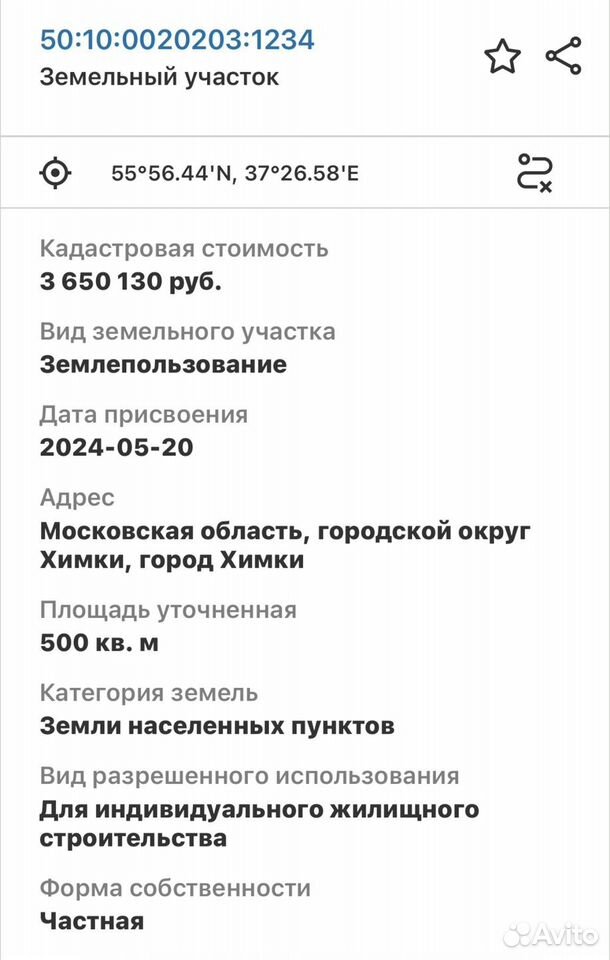The height and width of the screenshot is (960, 610).
Task: Clear the route icon beside coordinates
Action: [535, 173]
